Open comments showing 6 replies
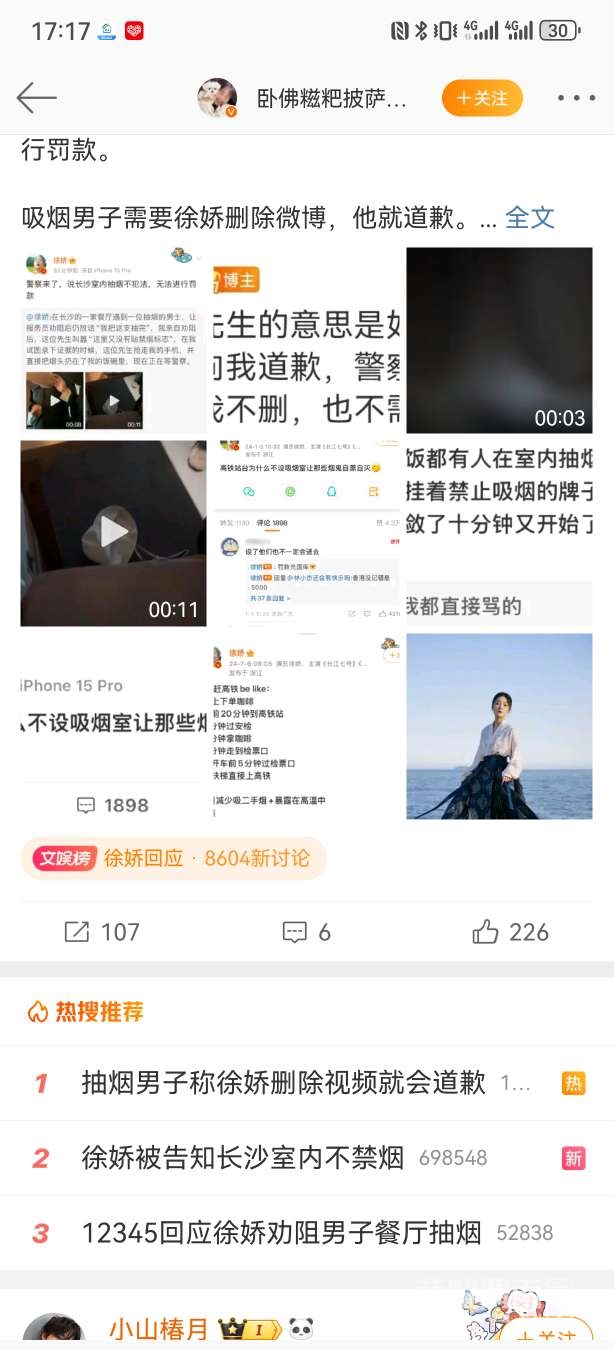Screen dimensions: 614x1350 pyautogui.click(x=307, y=932)
